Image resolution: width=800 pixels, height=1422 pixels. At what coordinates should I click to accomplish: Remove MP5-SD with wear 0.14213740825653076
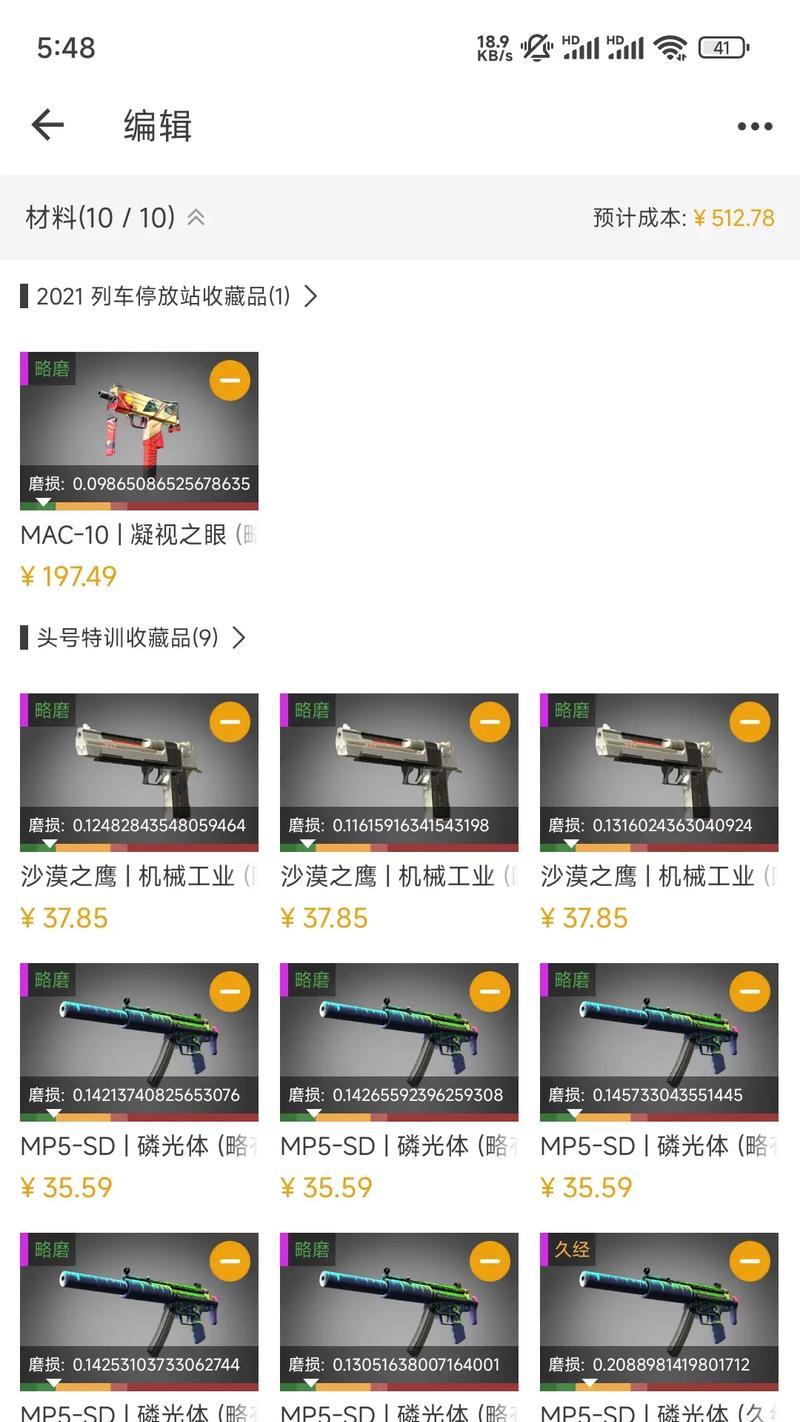(x=229, y=991)
